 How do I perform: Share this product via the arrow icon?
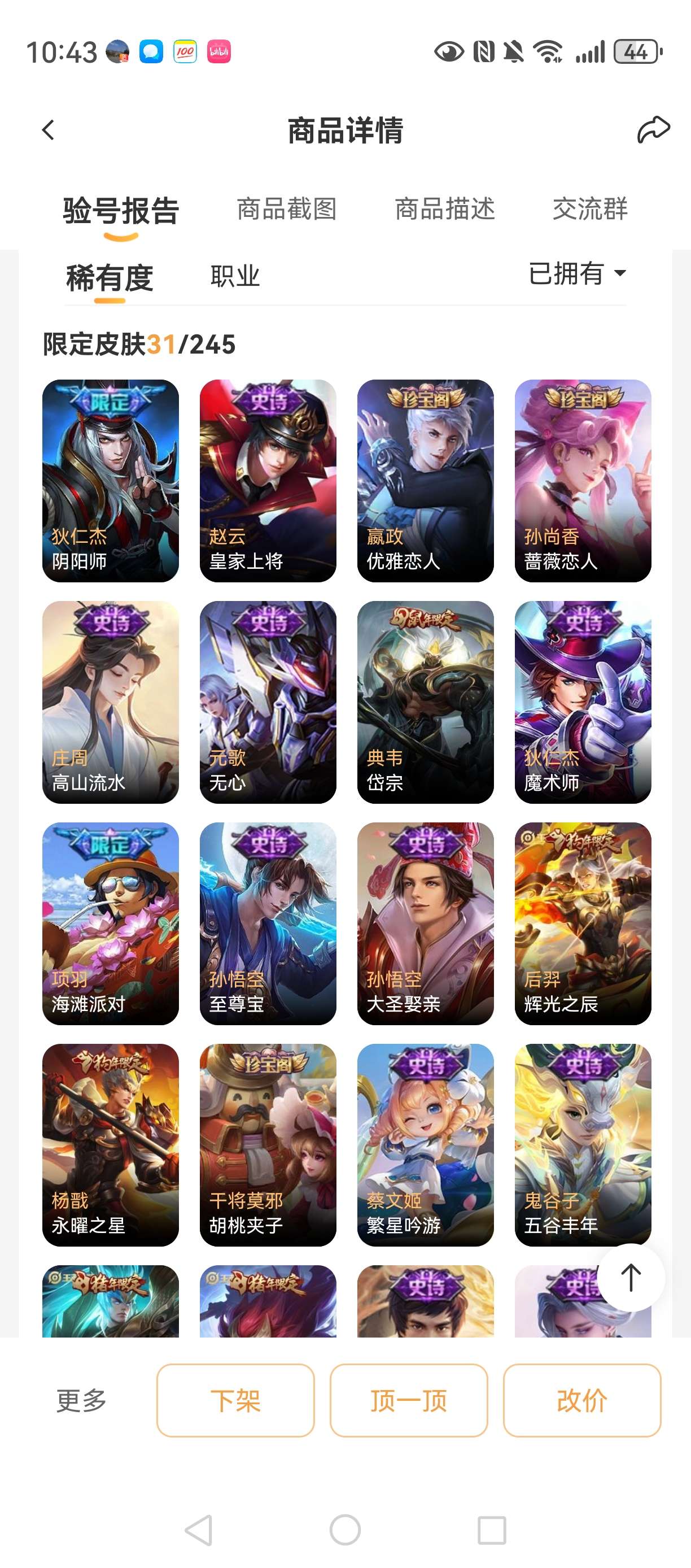coord(653,129)
